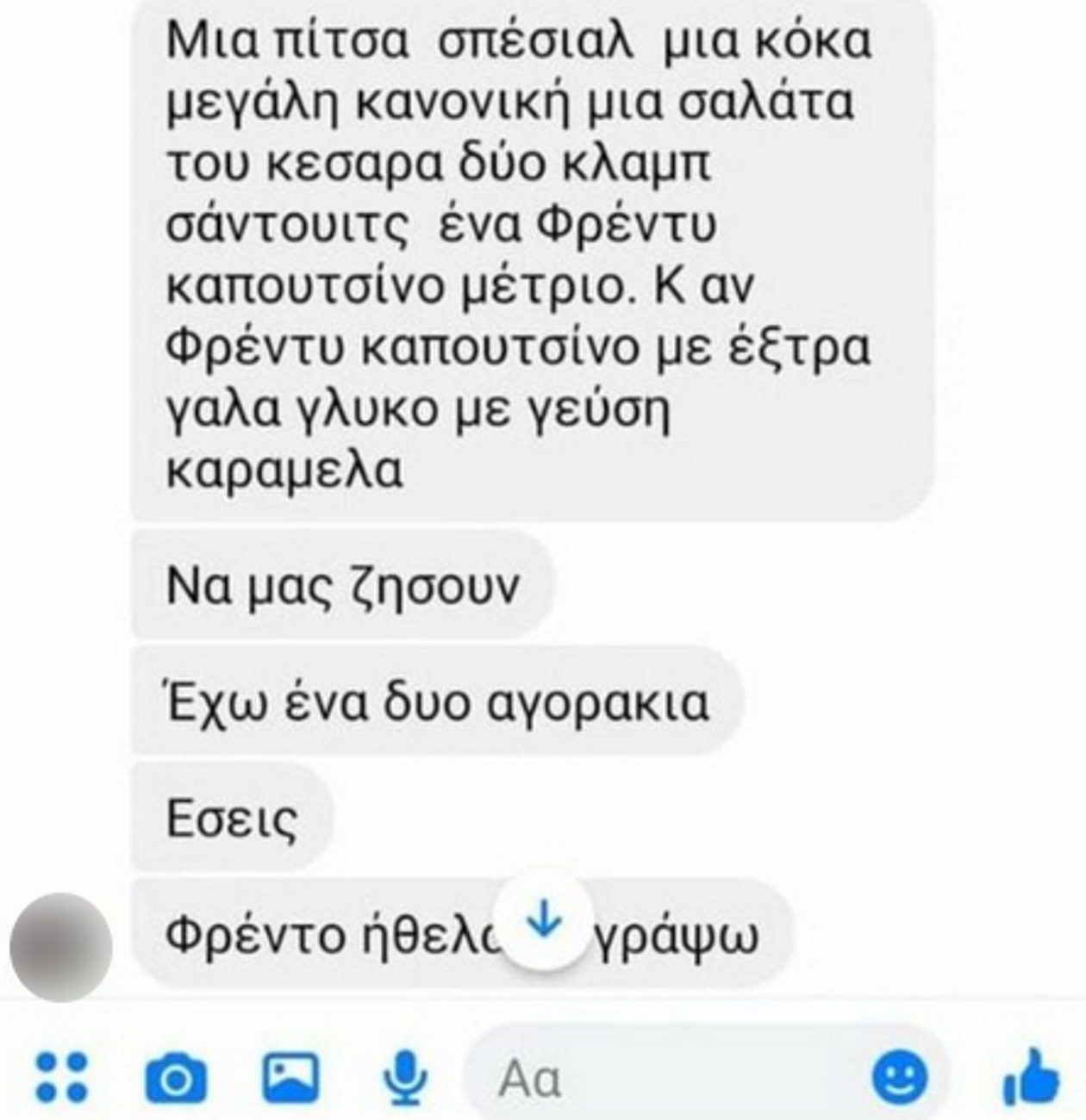Open the four-dot more actions menu
1086x1120 pixels.
point(60,1076)
